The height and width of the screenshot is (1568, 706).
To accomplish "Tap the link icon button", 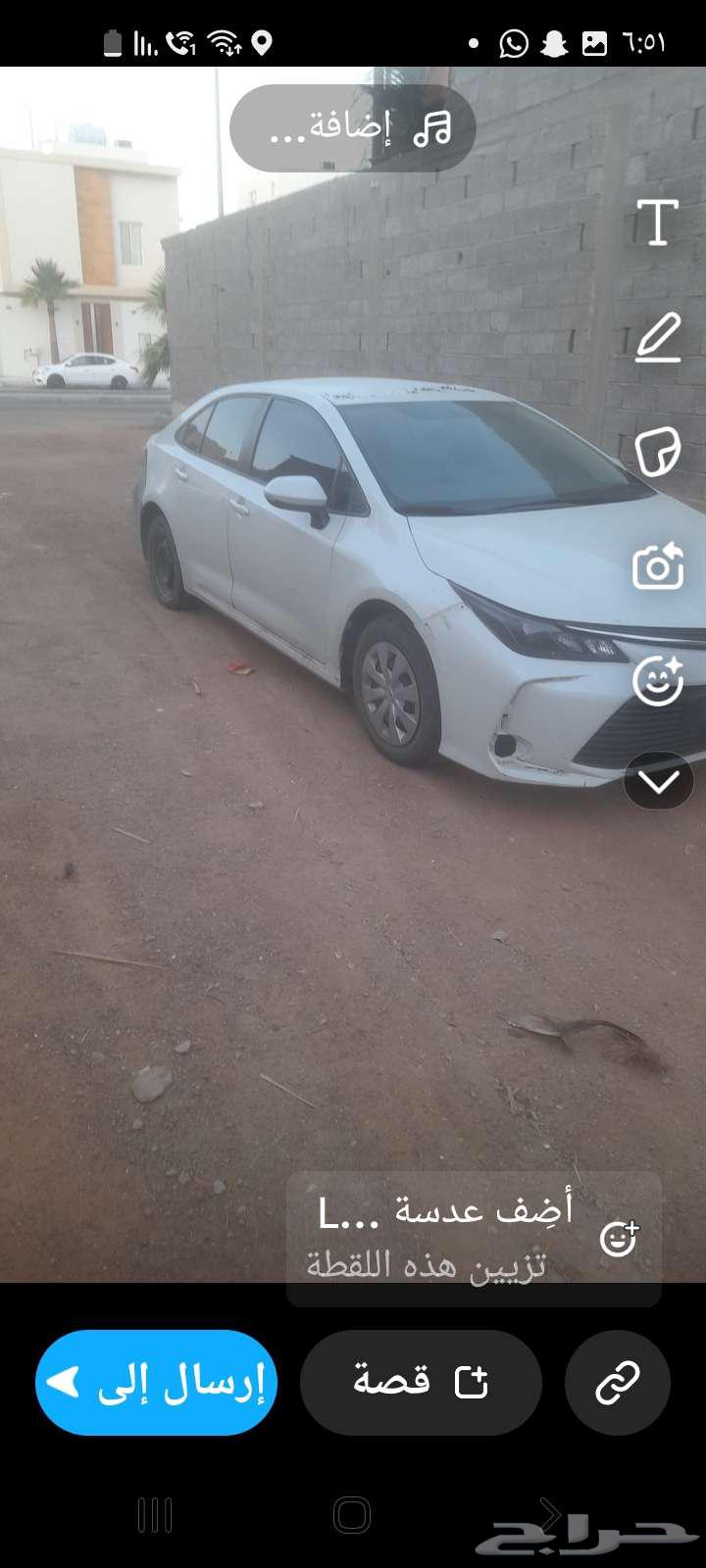I will [x=618, y=1382].
